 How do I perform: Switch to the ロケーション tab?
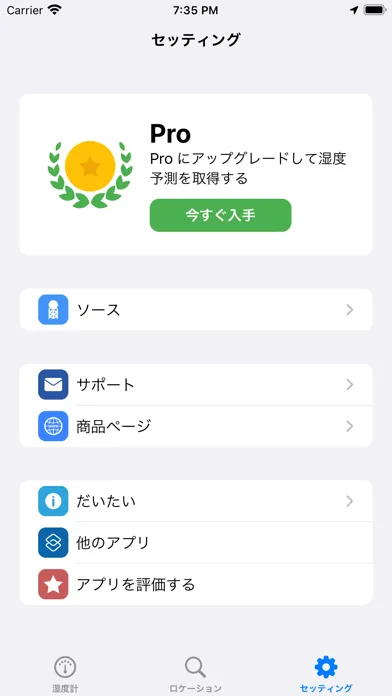[x=195, y=674]
